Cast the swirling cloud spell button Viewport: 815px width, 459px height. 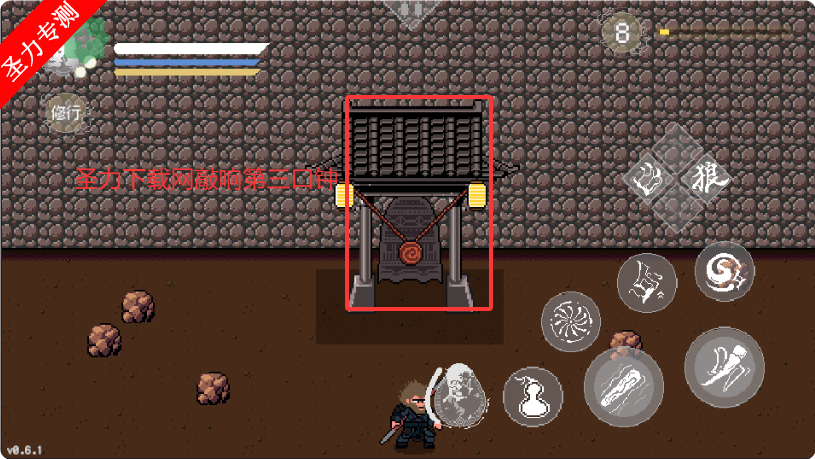coord(725,270)
